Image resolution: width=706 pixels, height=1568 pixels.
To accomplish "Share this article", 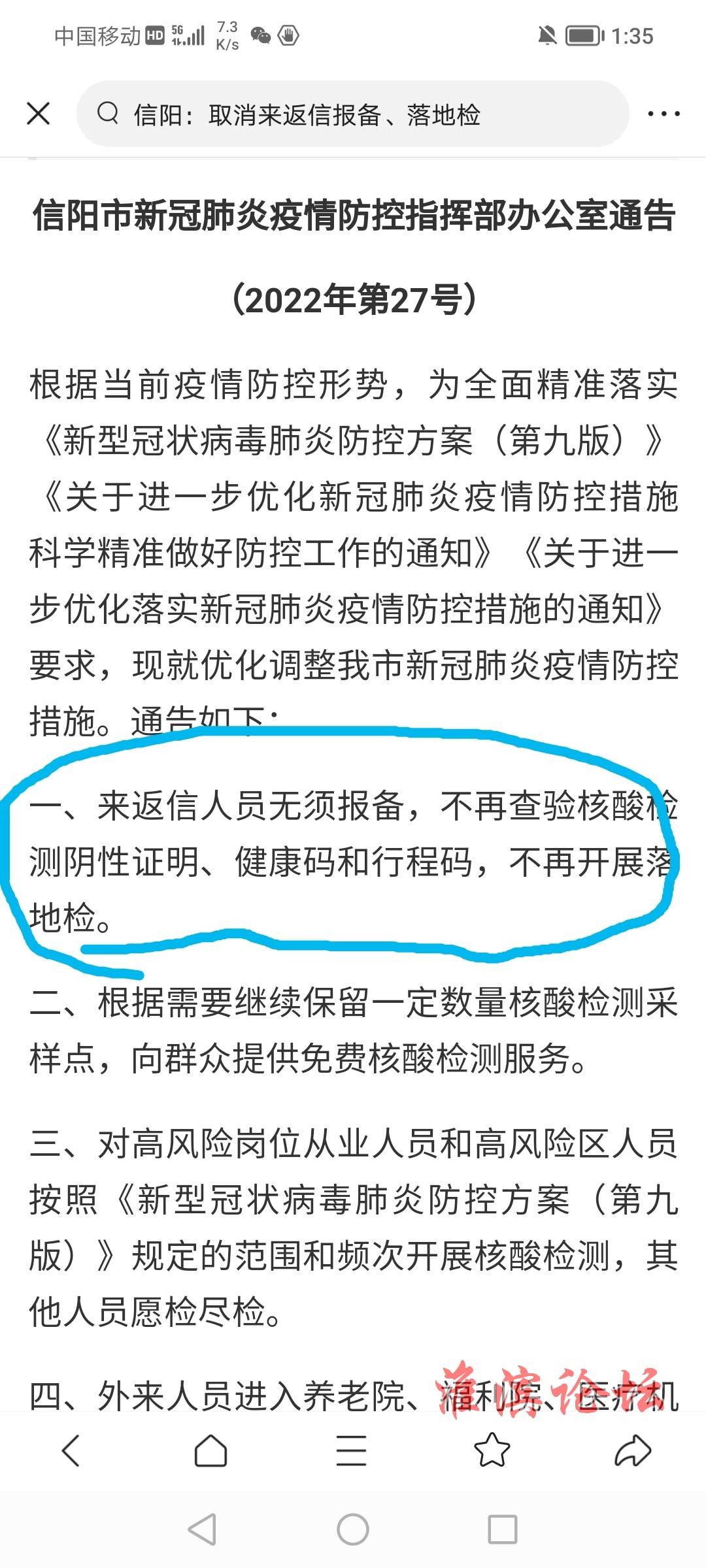I will (x=632, y=1450).
